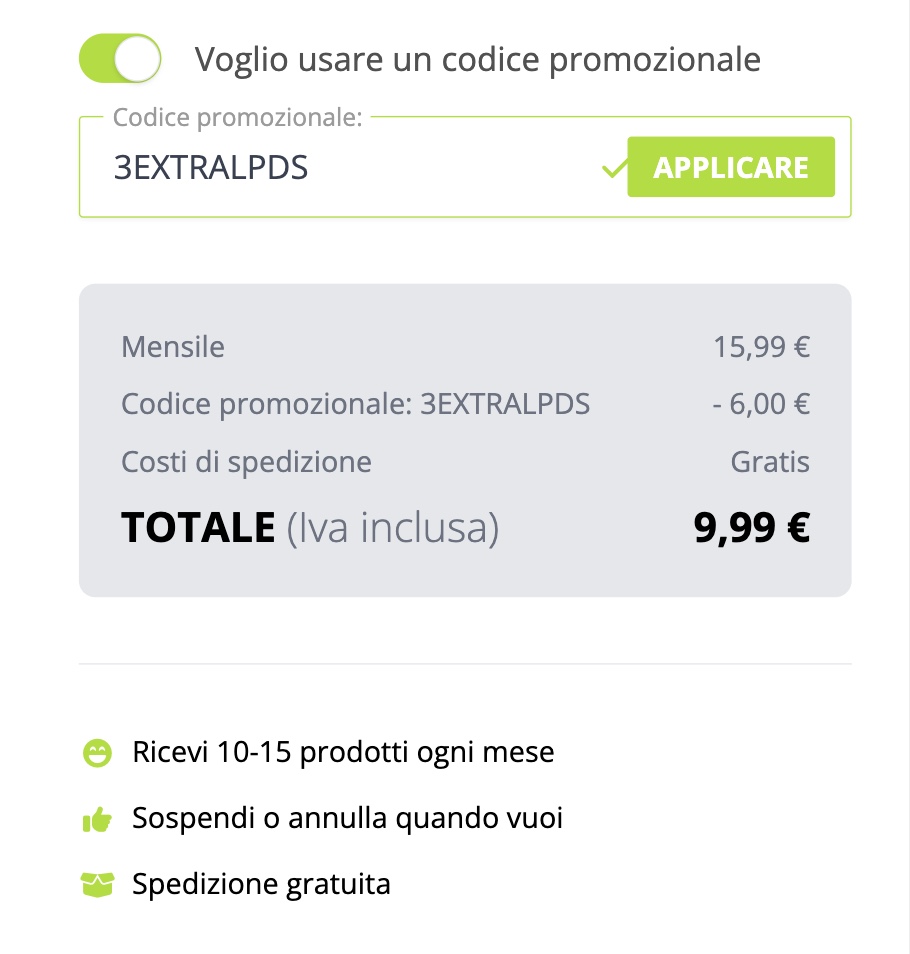This screenshot has width=910, height=954.
Task: Apply the promo code 3EXTRALPDS
Action: [730, 166]
